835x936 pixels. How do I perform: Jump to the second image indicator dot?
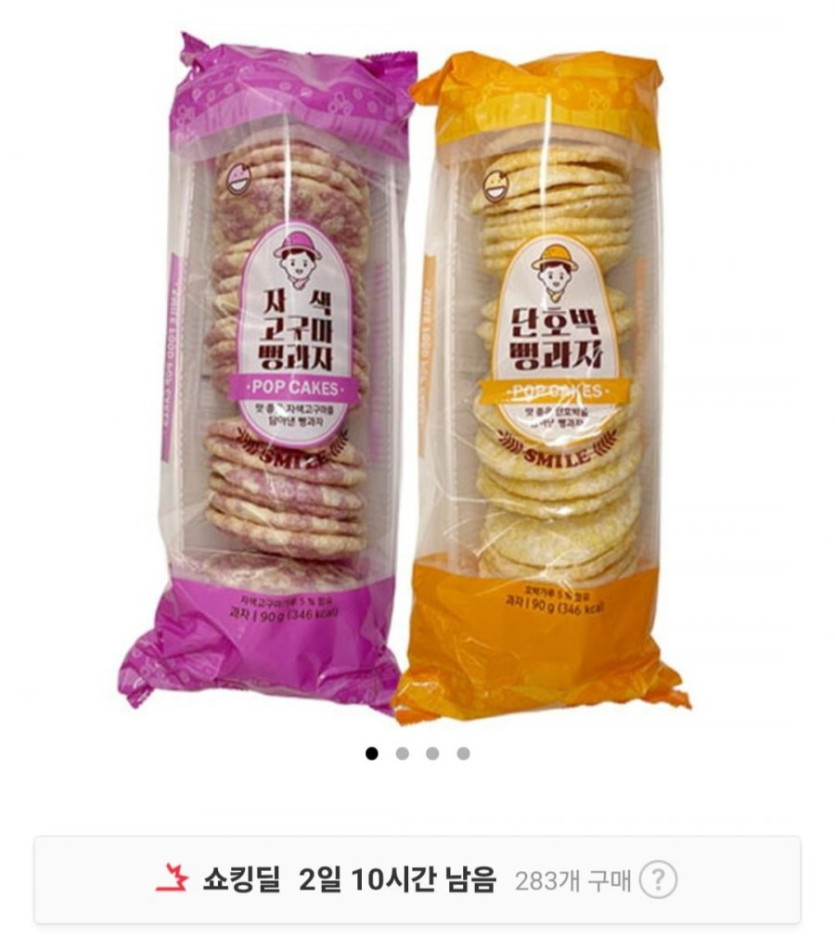[402, 753]
